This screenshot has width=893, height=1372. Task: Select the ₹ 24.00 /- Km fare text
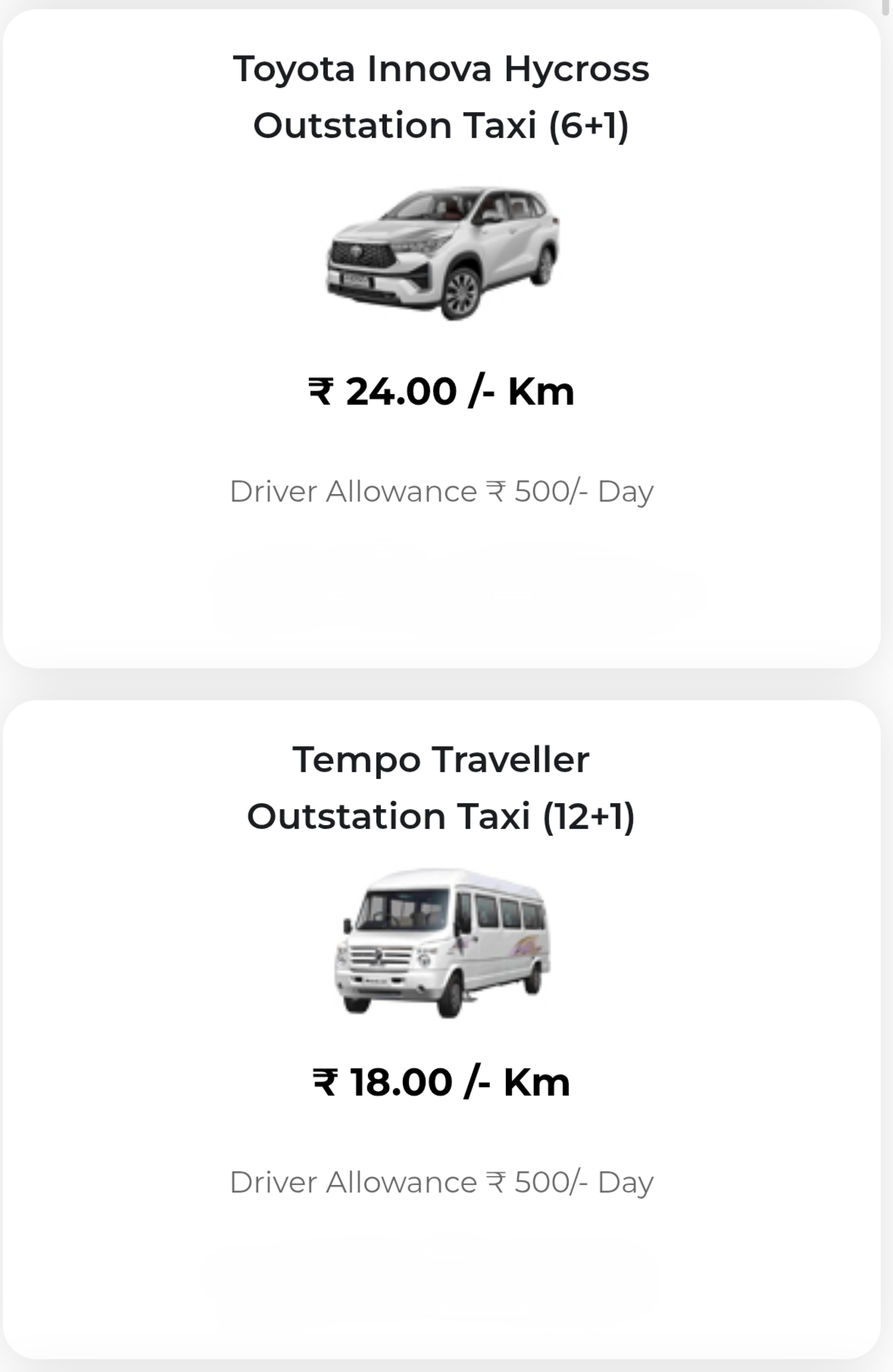[442, 391]
